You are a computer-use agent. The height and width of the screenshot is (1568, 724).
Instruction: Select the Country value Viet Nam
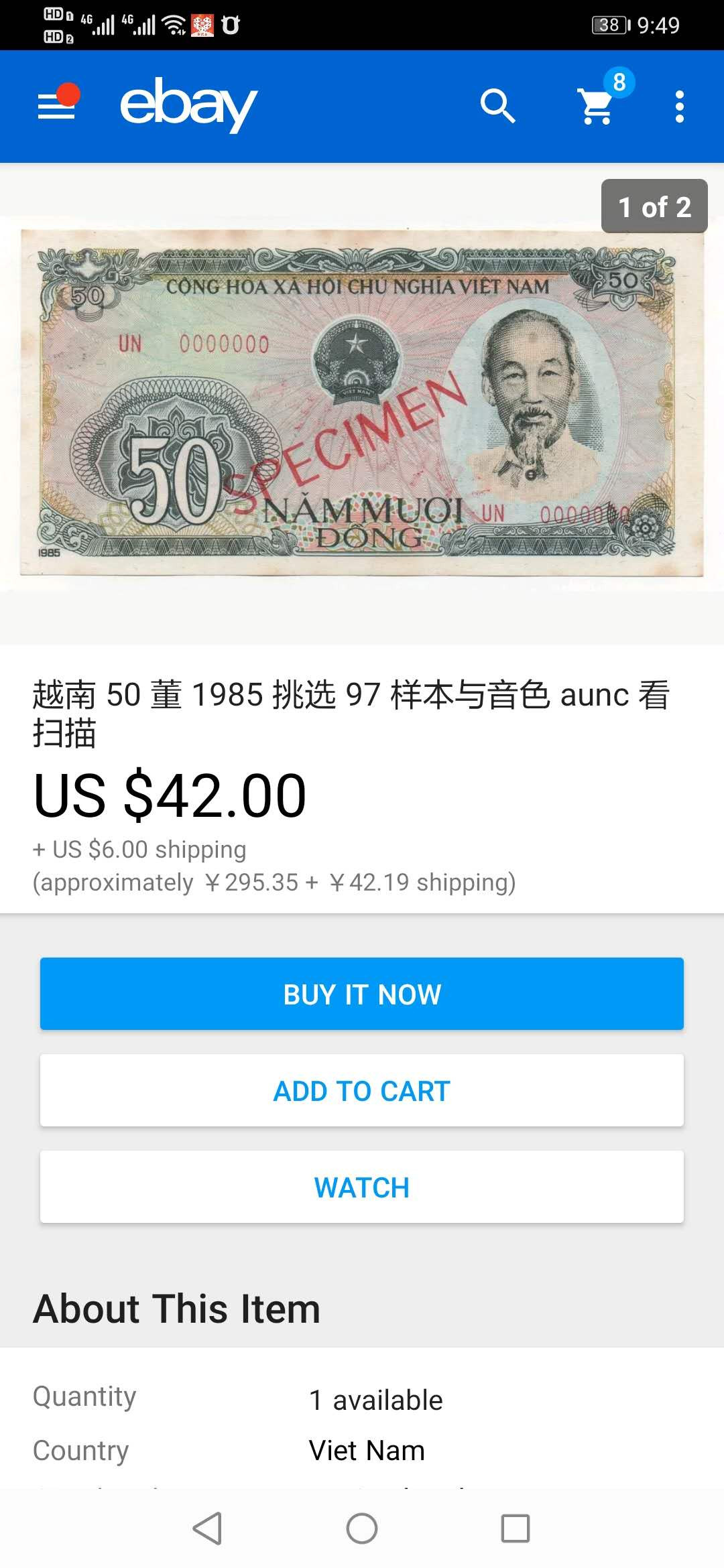point(367,1449)
